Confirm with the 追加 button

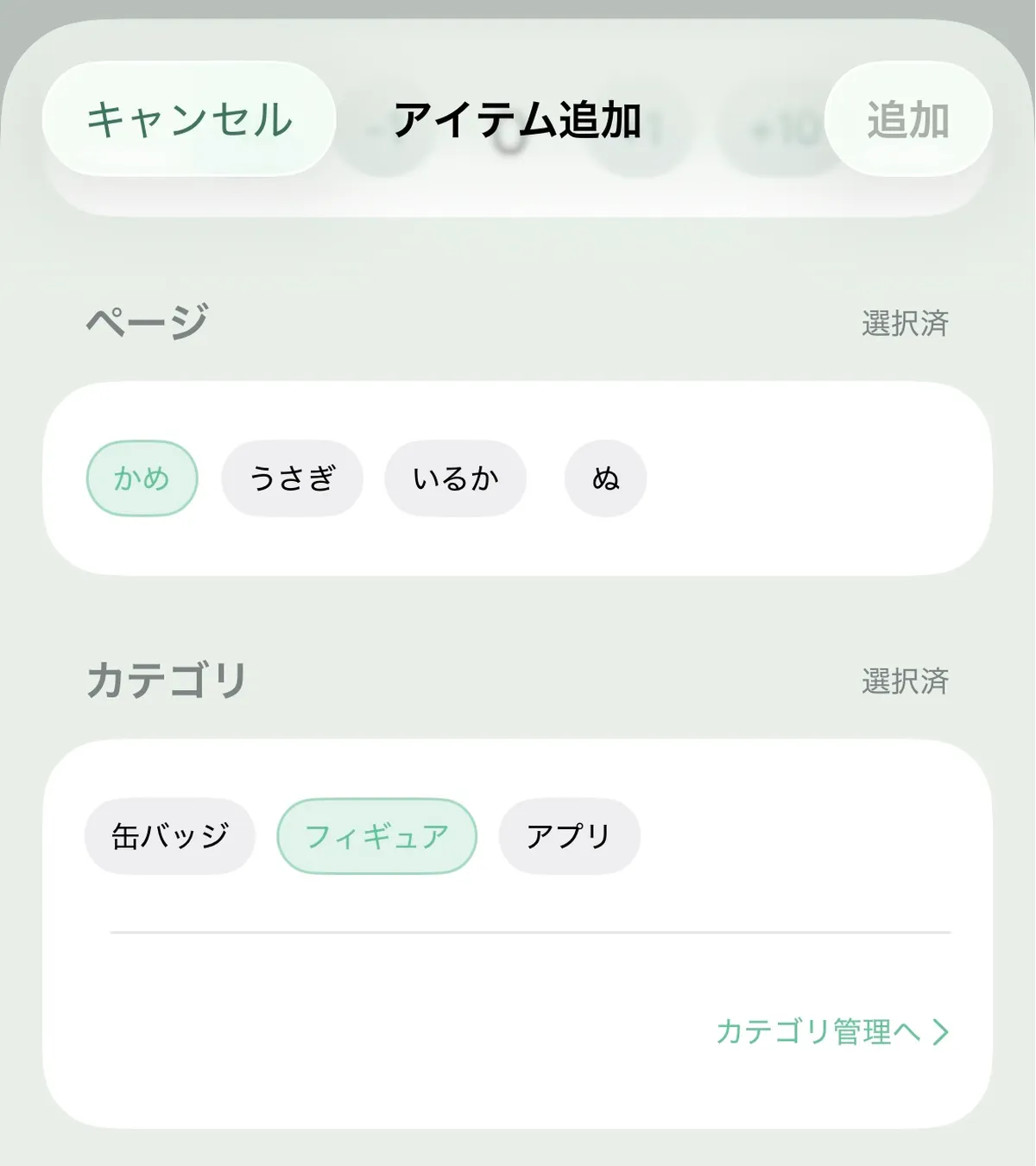tap(908, 119)
